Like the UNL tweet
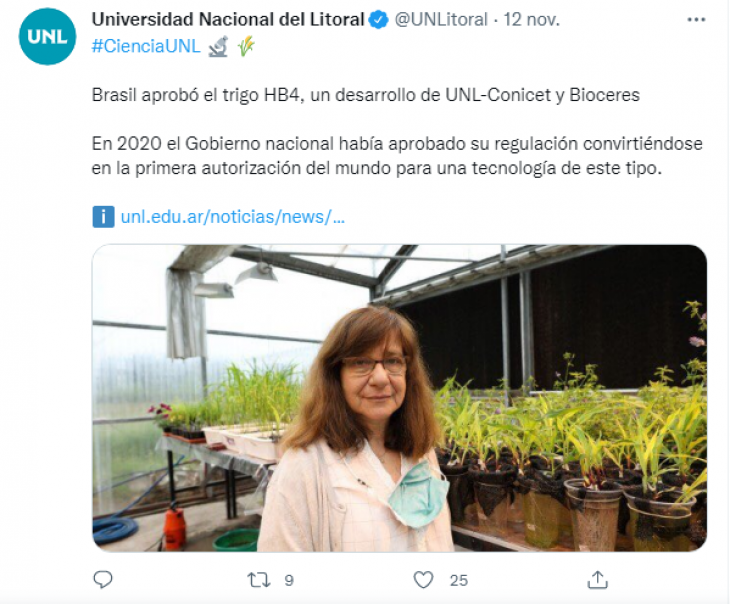The height and width of the screenshot is (604, 730). [424, 579]
